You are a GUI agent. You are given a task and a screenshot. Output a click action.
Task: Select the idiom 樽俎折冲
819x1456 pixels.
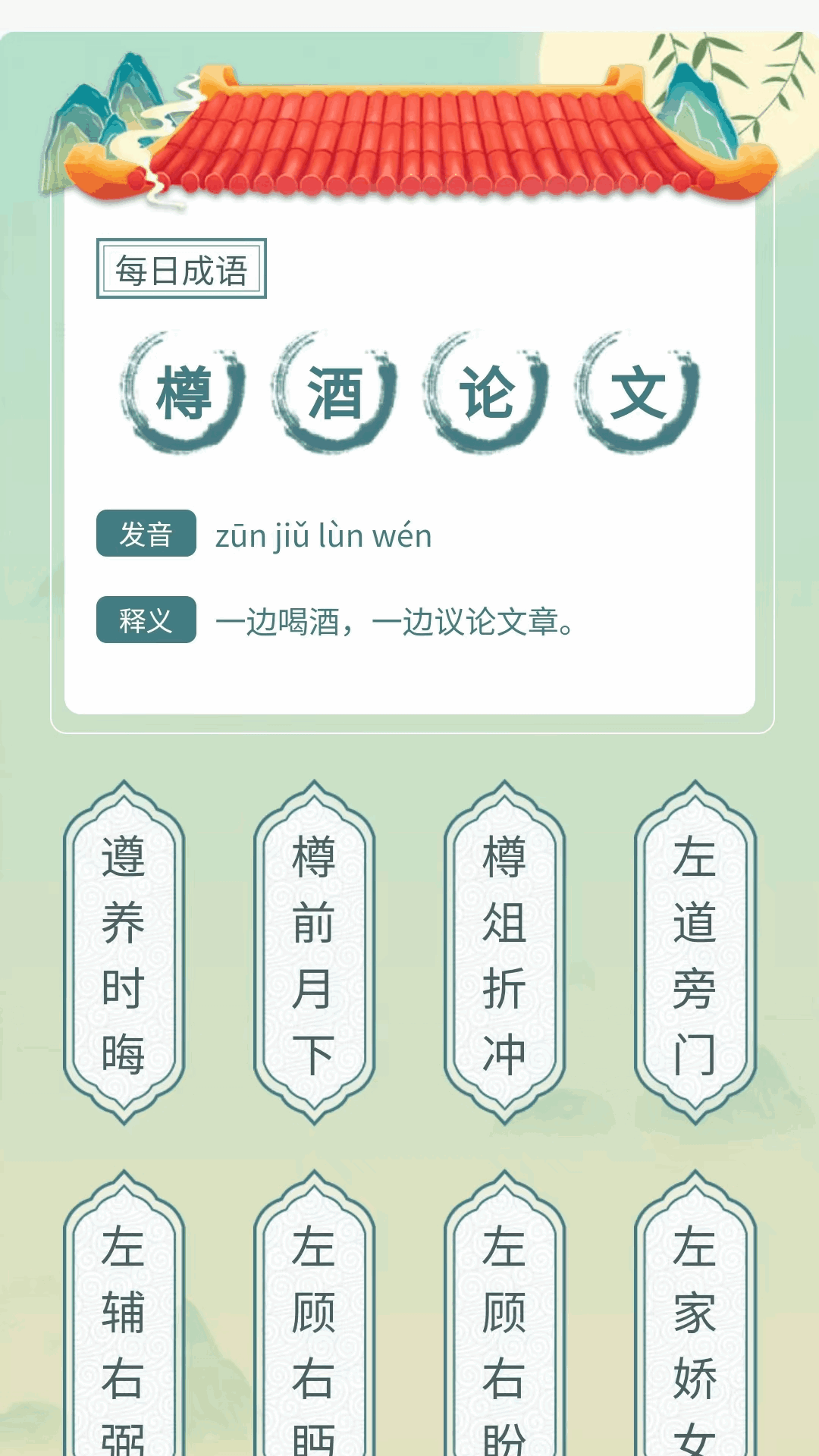[504, 952]
